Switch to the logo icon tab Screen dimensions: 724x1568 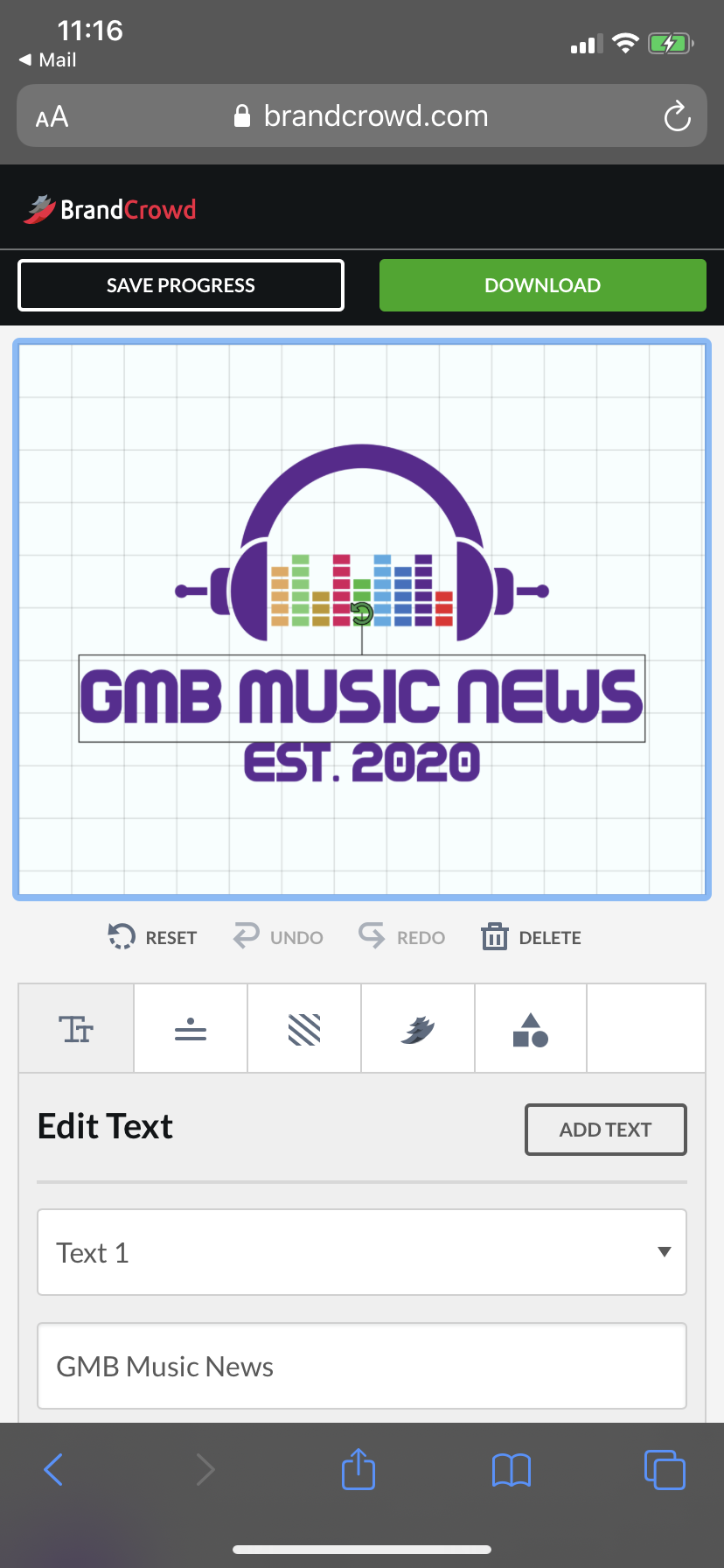coord(418,1029)
